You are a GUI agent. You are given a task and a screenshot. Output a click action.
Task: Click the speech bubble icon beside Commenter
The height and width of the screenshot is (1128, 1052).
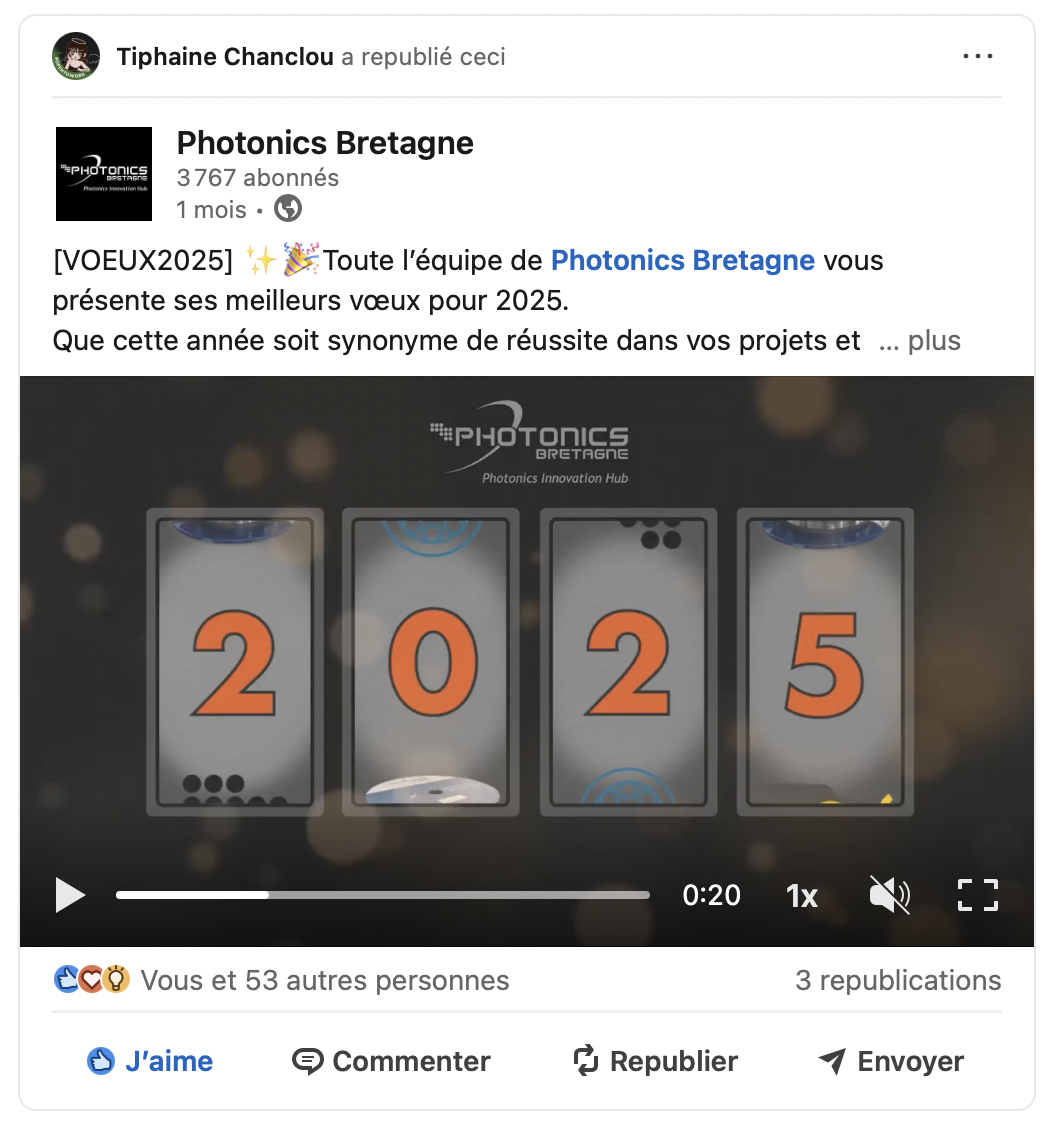309,1060
